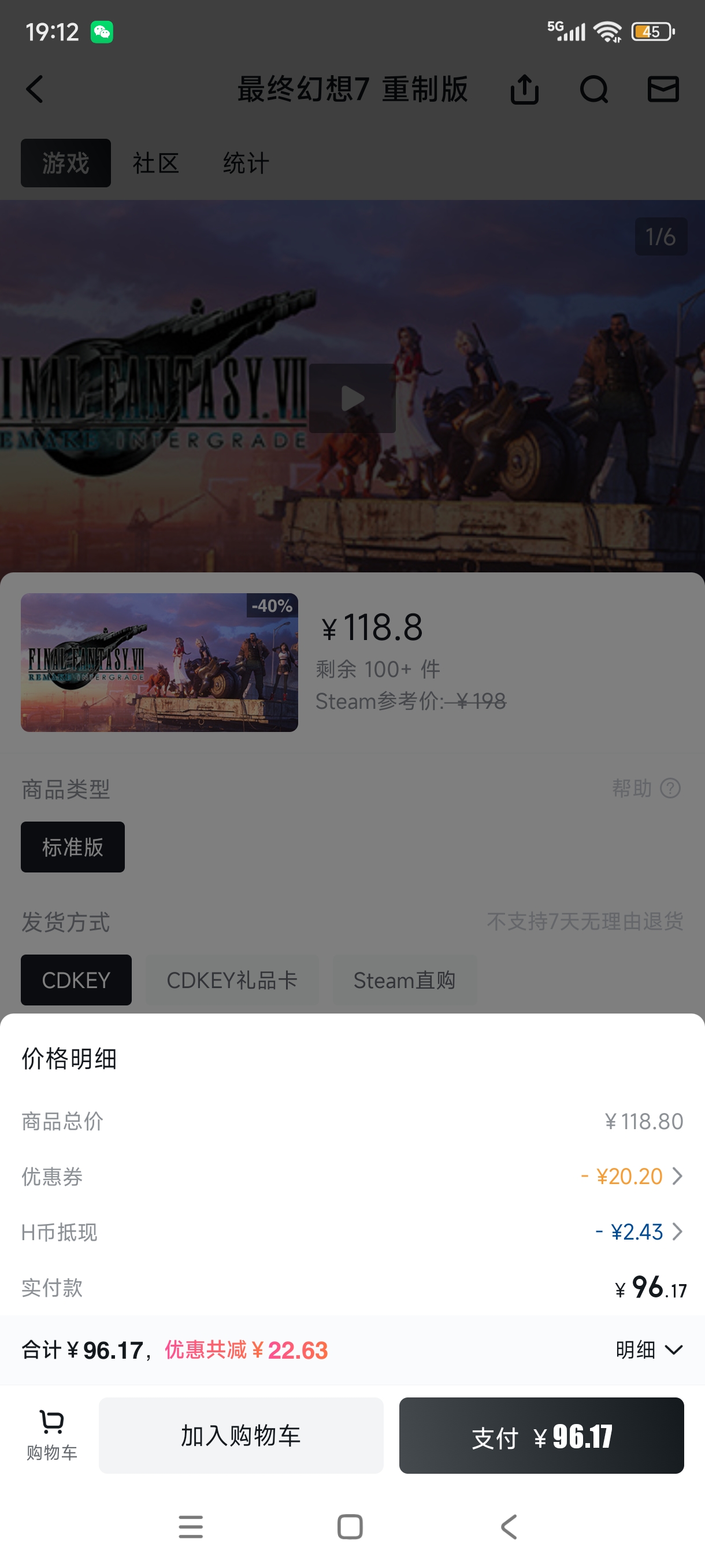Switch to the 社区 tab
This screenshot has width=705, height=1568.
tap(155, 162)
